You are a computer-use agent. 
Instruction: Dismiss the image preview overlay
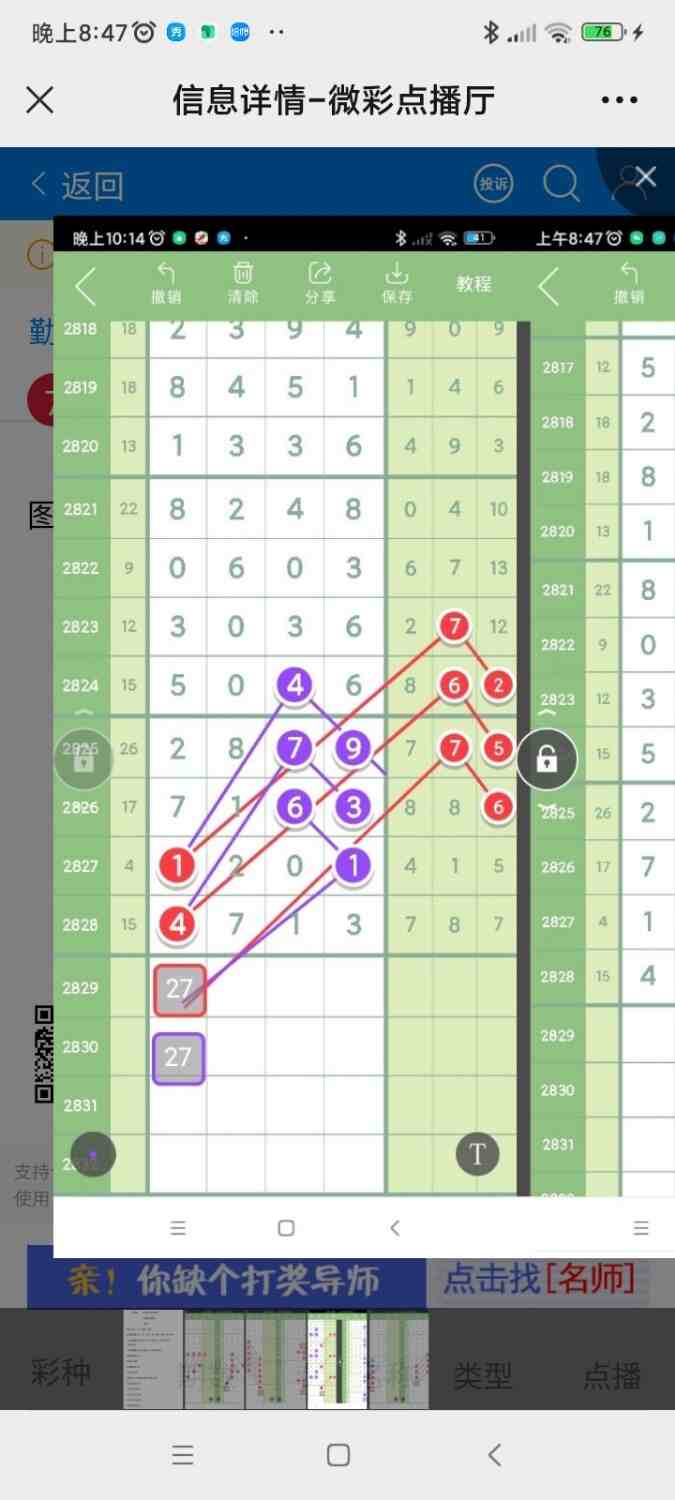click(x=645, y=178)
